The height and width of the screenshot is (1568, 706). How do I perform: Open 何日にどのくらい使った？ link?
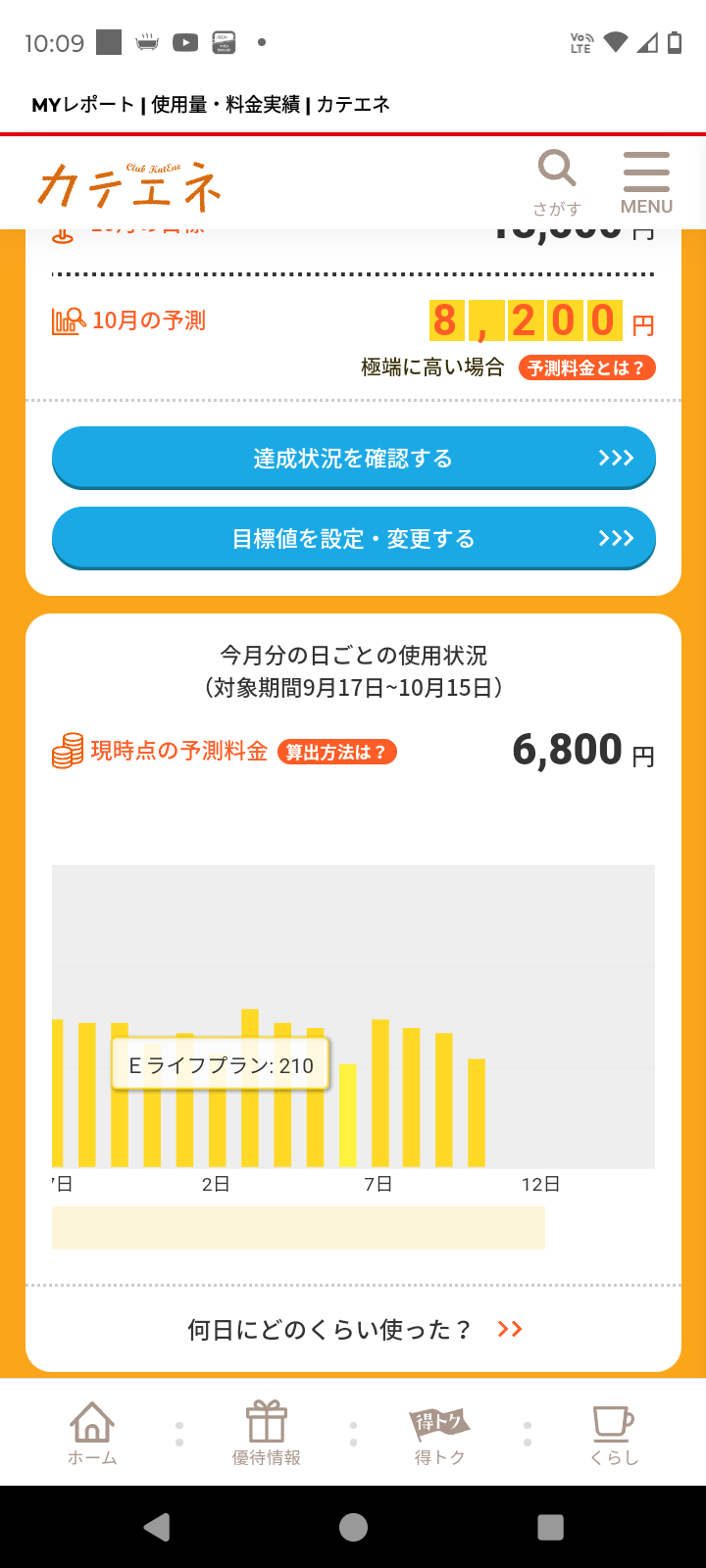coord(353,1329)
